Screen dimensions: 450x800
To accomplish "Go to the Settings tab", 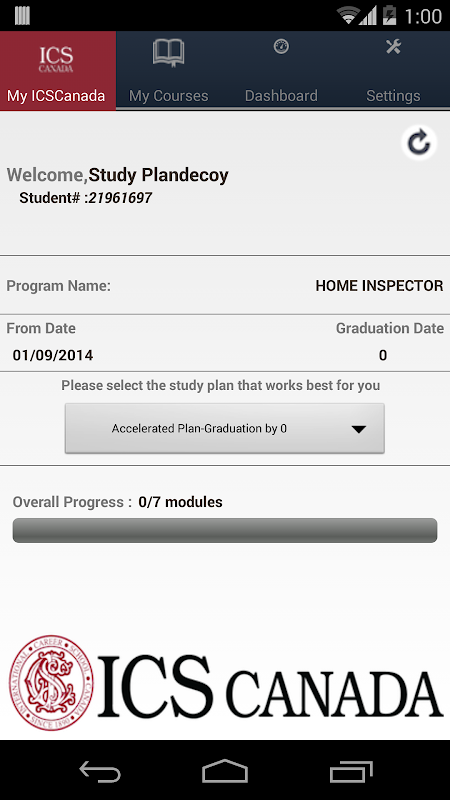I will click(393, 70).
